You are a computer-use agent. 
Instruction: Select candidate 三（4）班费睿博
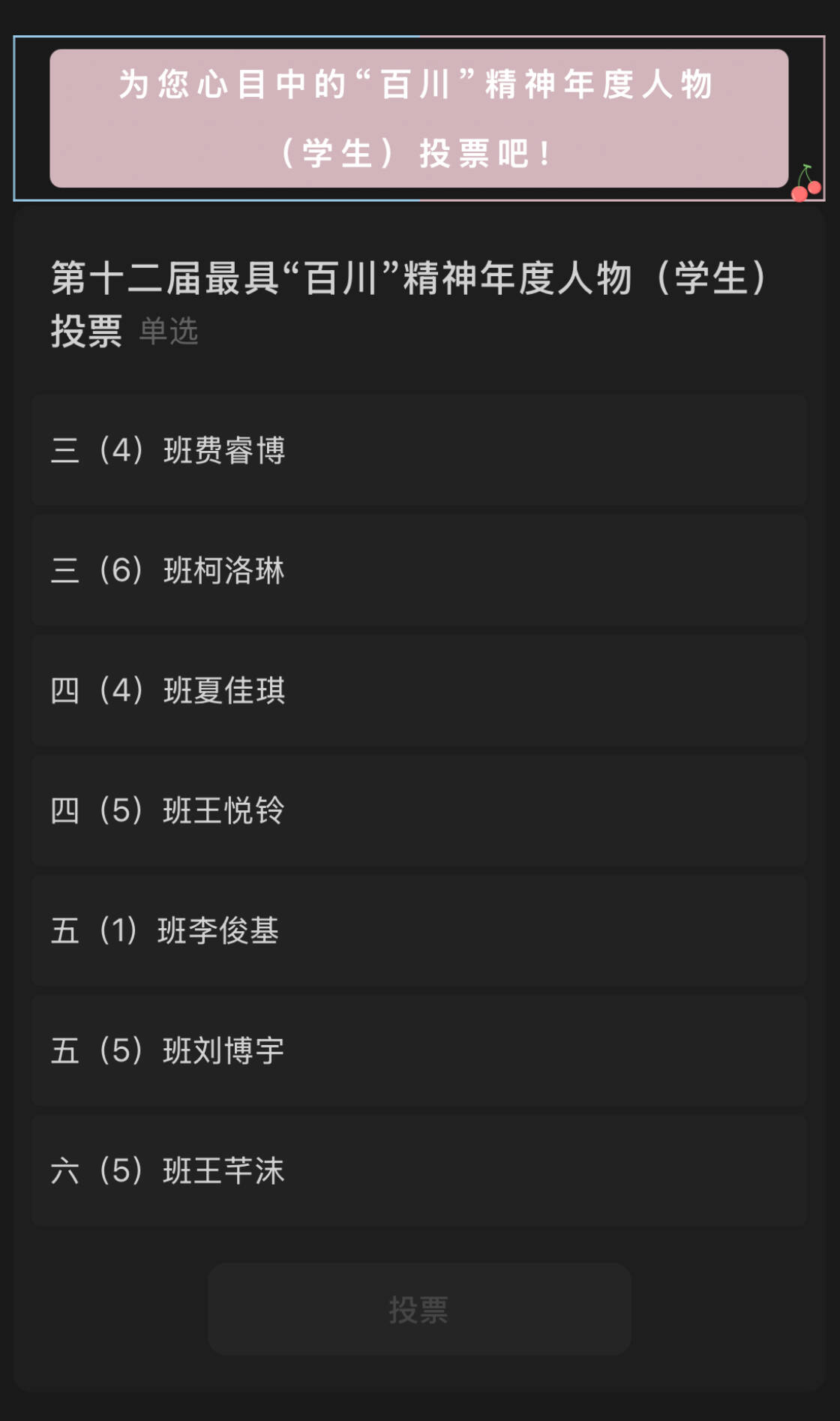419,450
